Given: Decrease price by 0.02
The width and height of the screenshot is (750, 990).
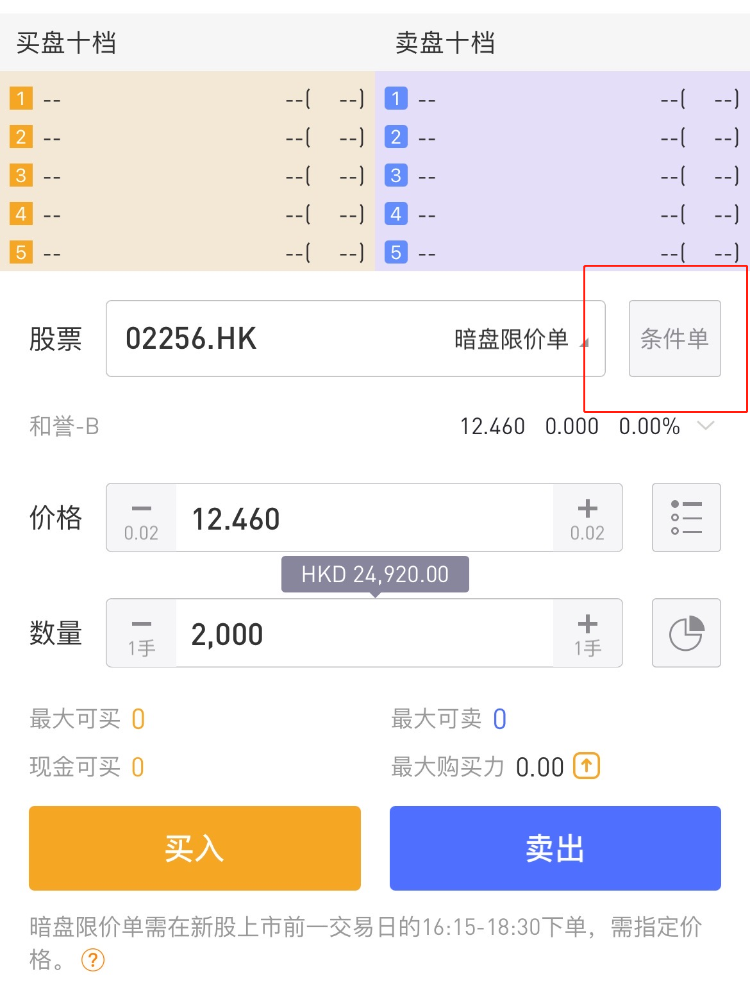Looking at the screenshot, I should pos(141,518).
